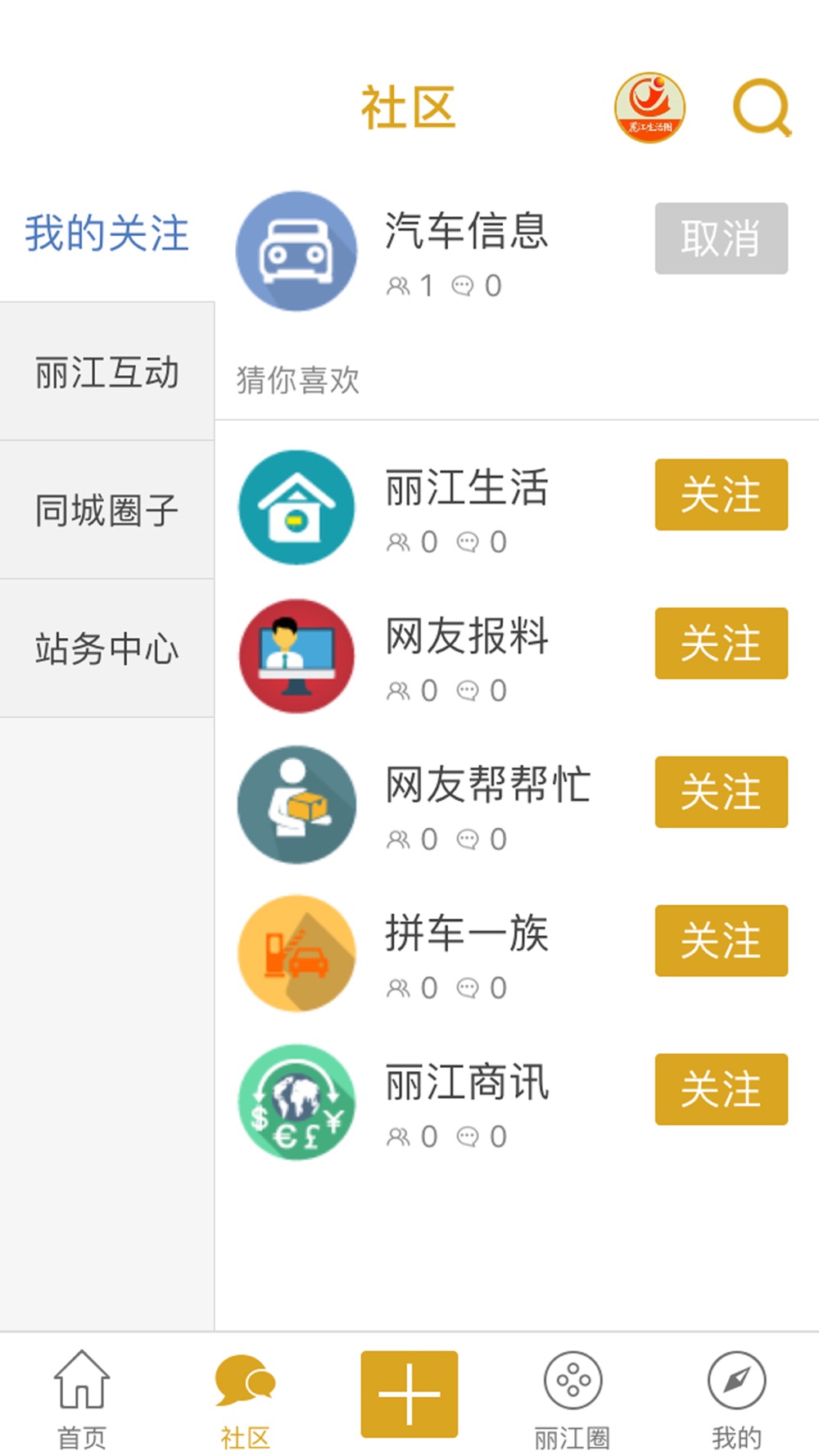The image size is (819, 1456).
Task: Open the search magnifier icon
Action: click(762, 107)
